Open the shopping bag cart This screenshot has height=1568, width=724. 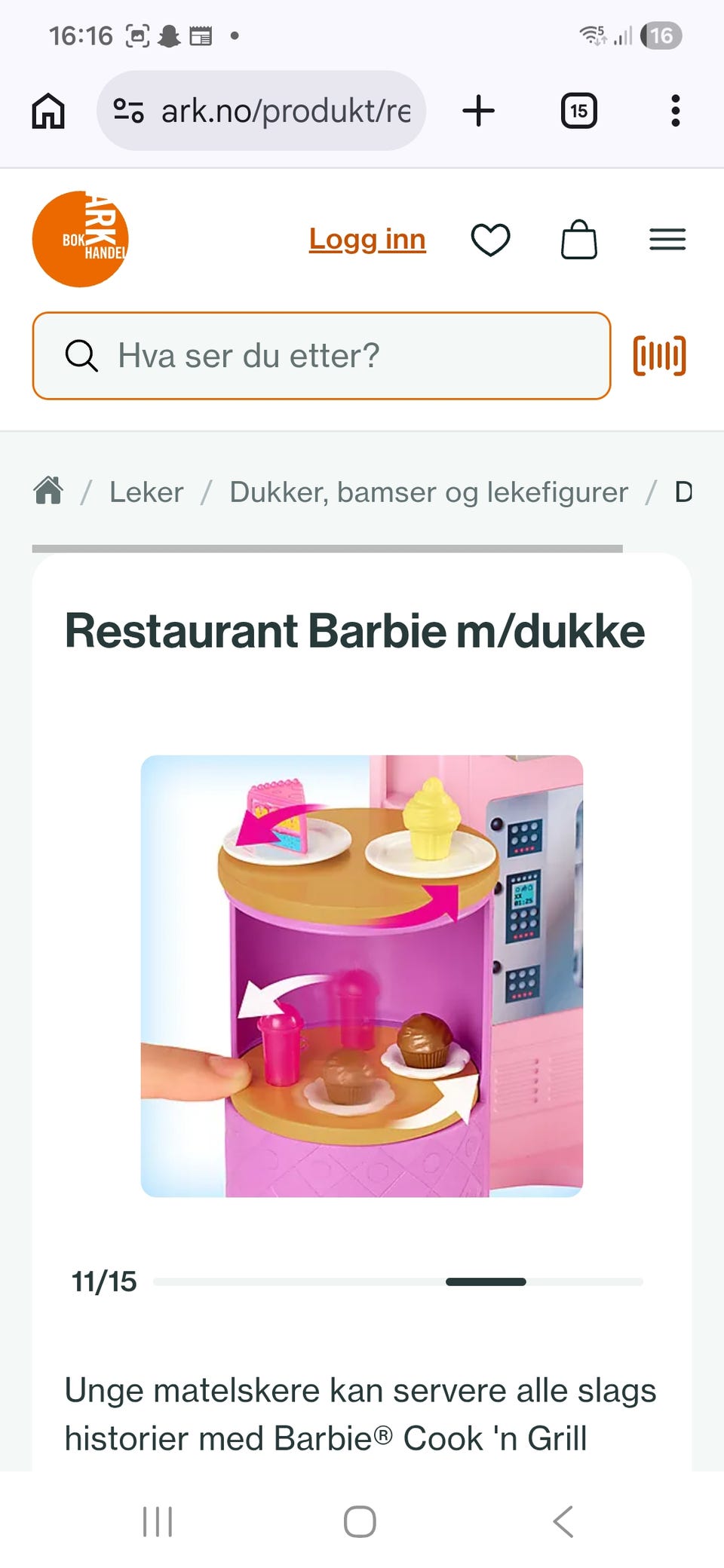578,240
